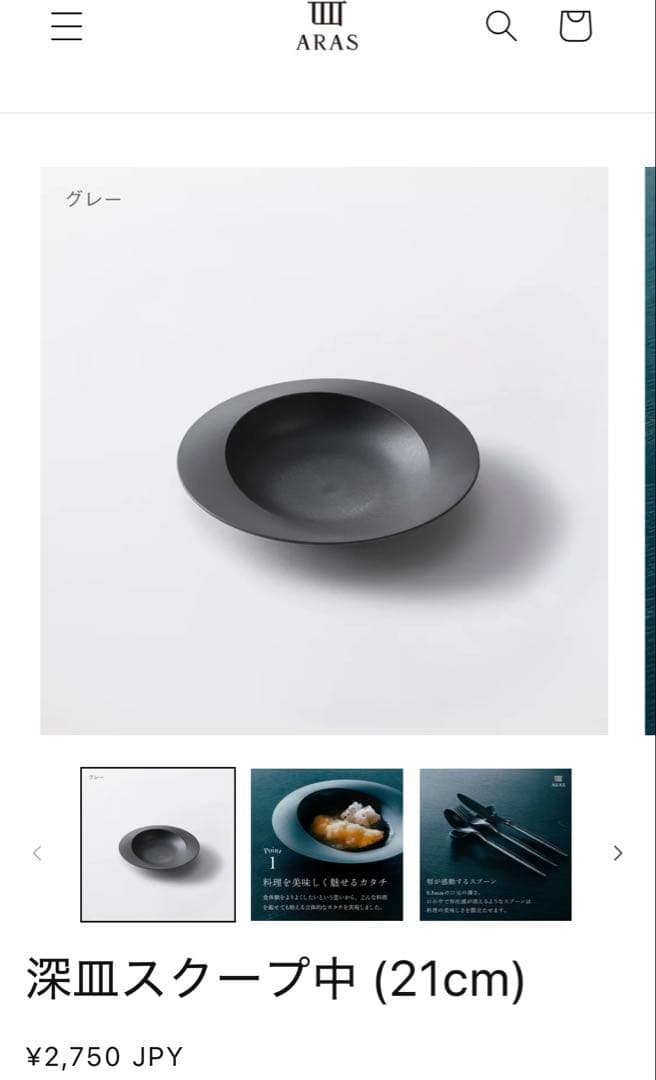Open the hamburger menu
Viewport: 656px width, 1080px height.
pos(66,26)
